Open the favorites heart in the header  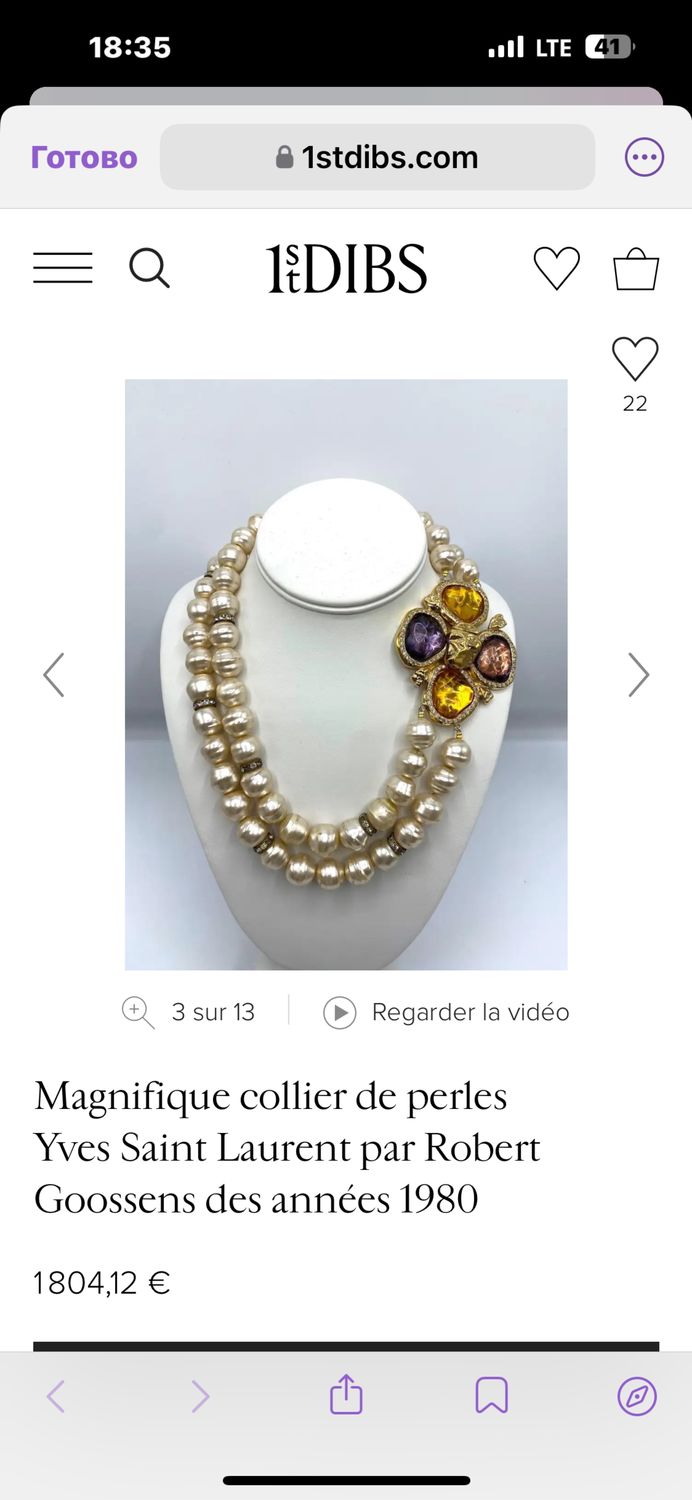pos(556,268)
